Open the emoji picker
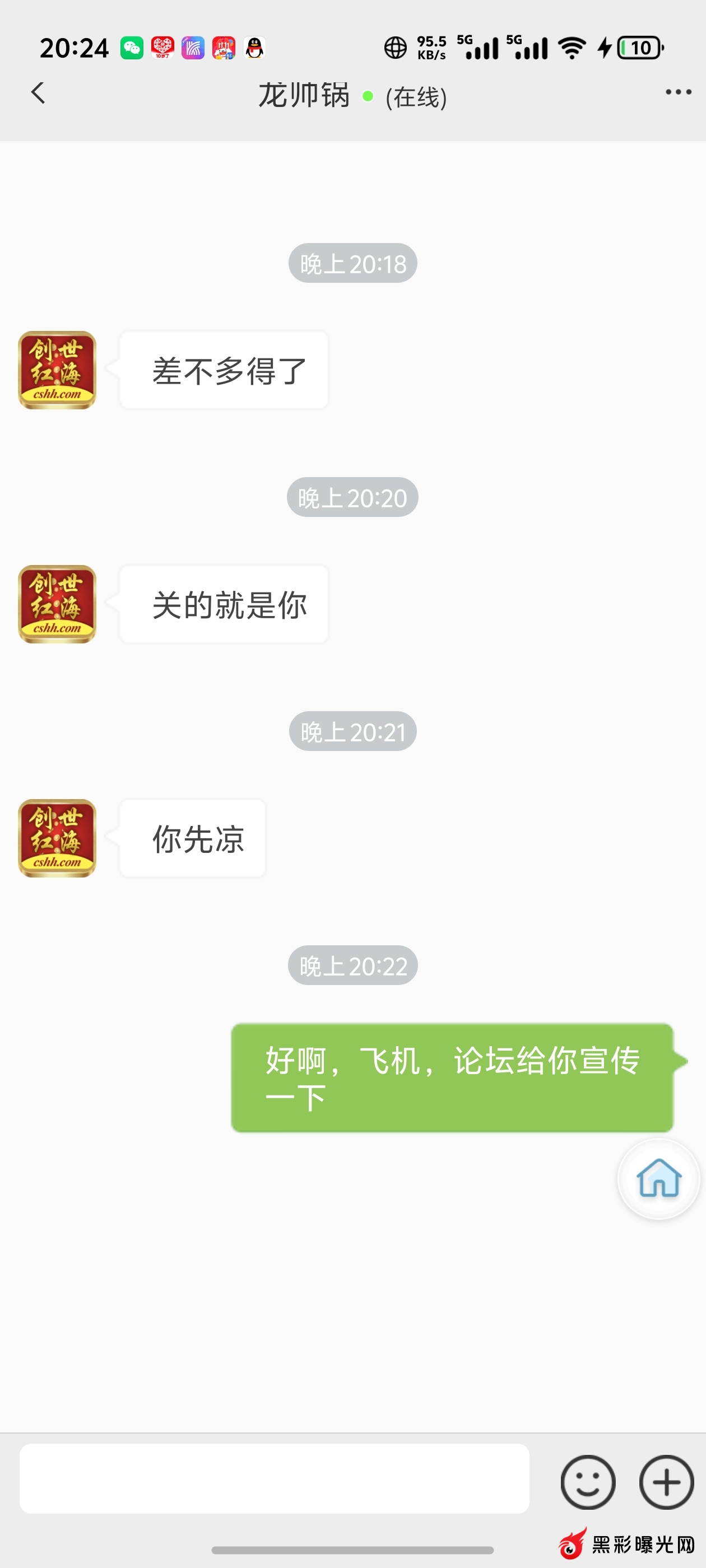 (587, 1482)
